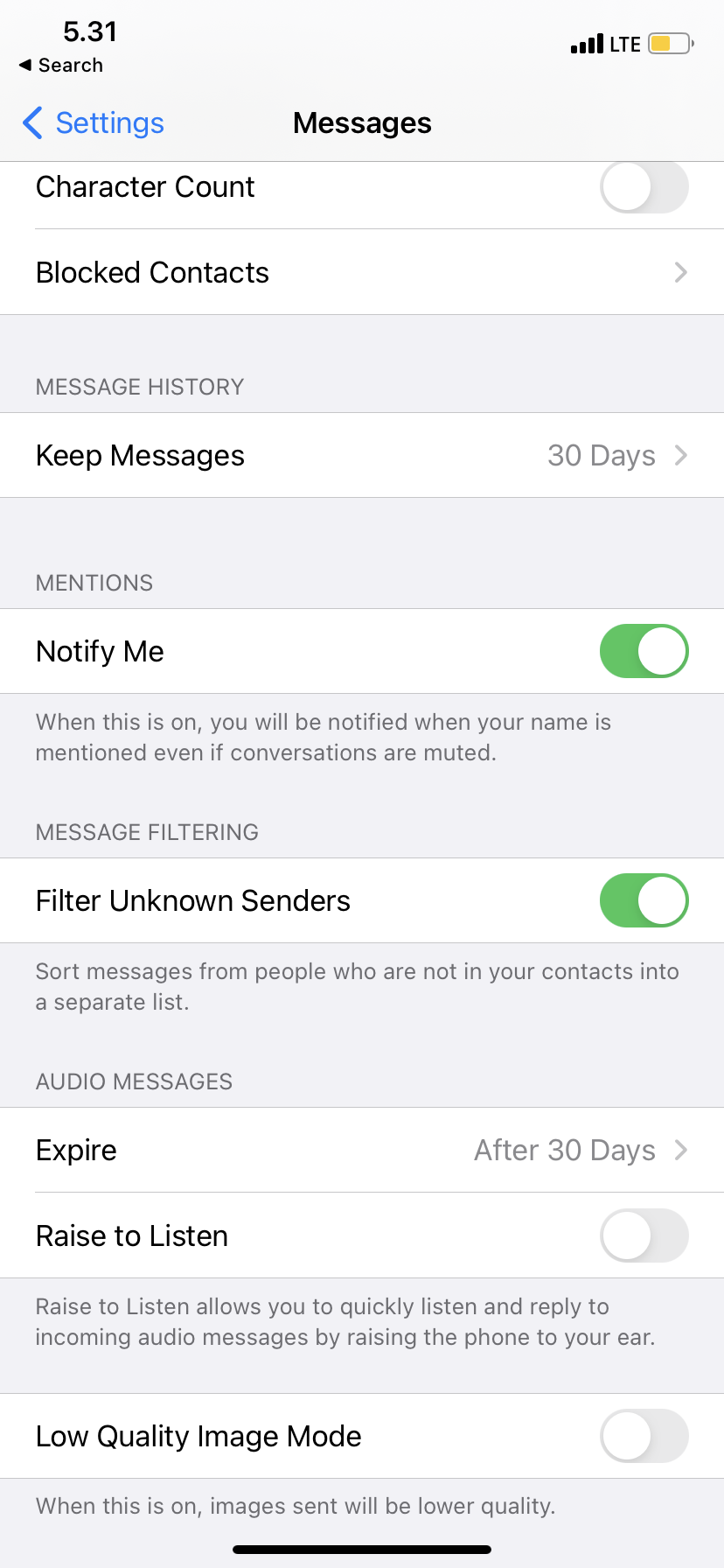Enable Low Quality Image Mode
The width and height of the screenshot is (724, 1568).
(x=644, y=1436)
